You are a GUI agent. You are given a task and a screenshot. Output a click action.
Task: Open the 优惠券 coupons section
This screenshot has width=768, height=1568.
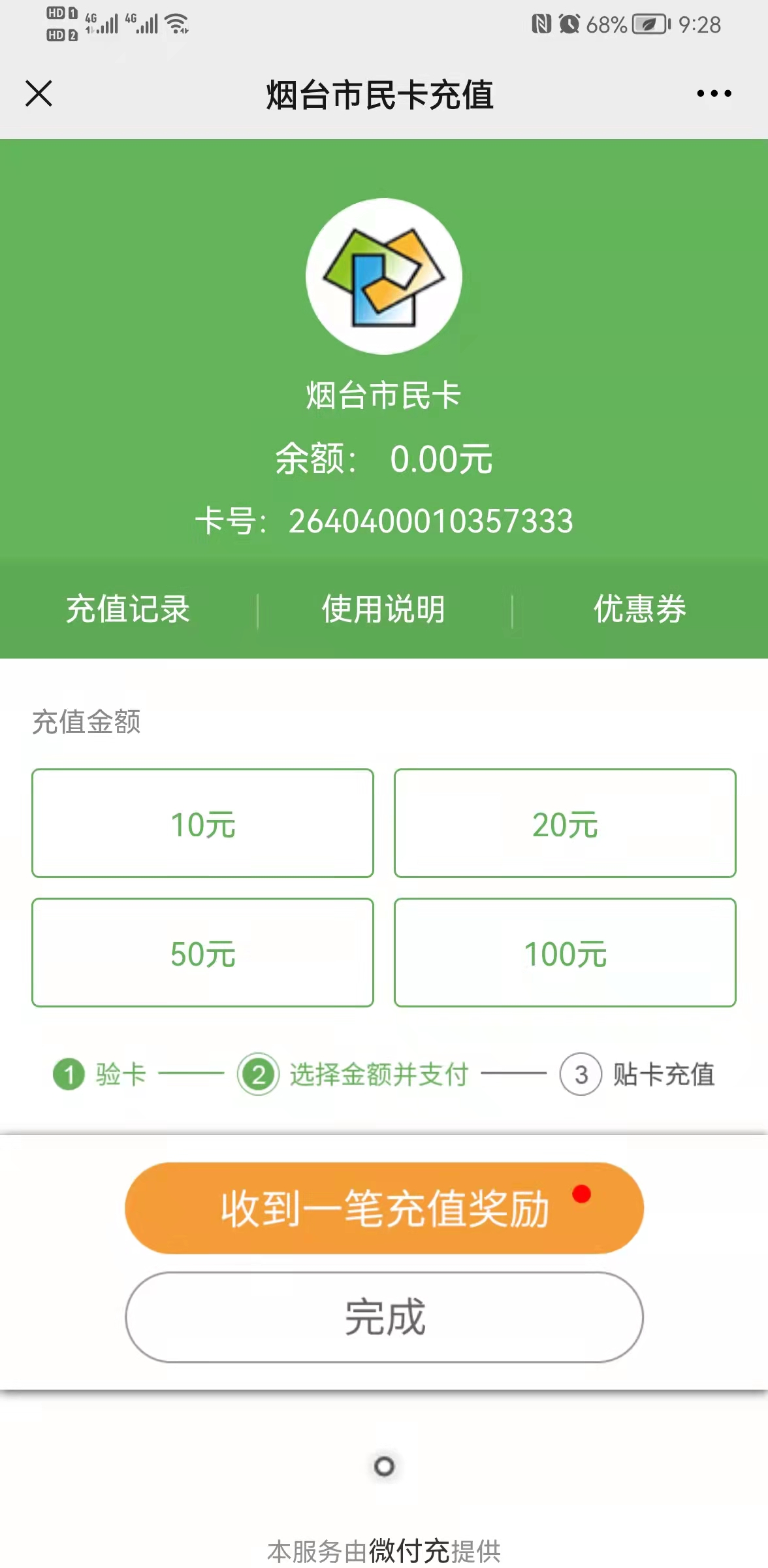pos(640,609)
